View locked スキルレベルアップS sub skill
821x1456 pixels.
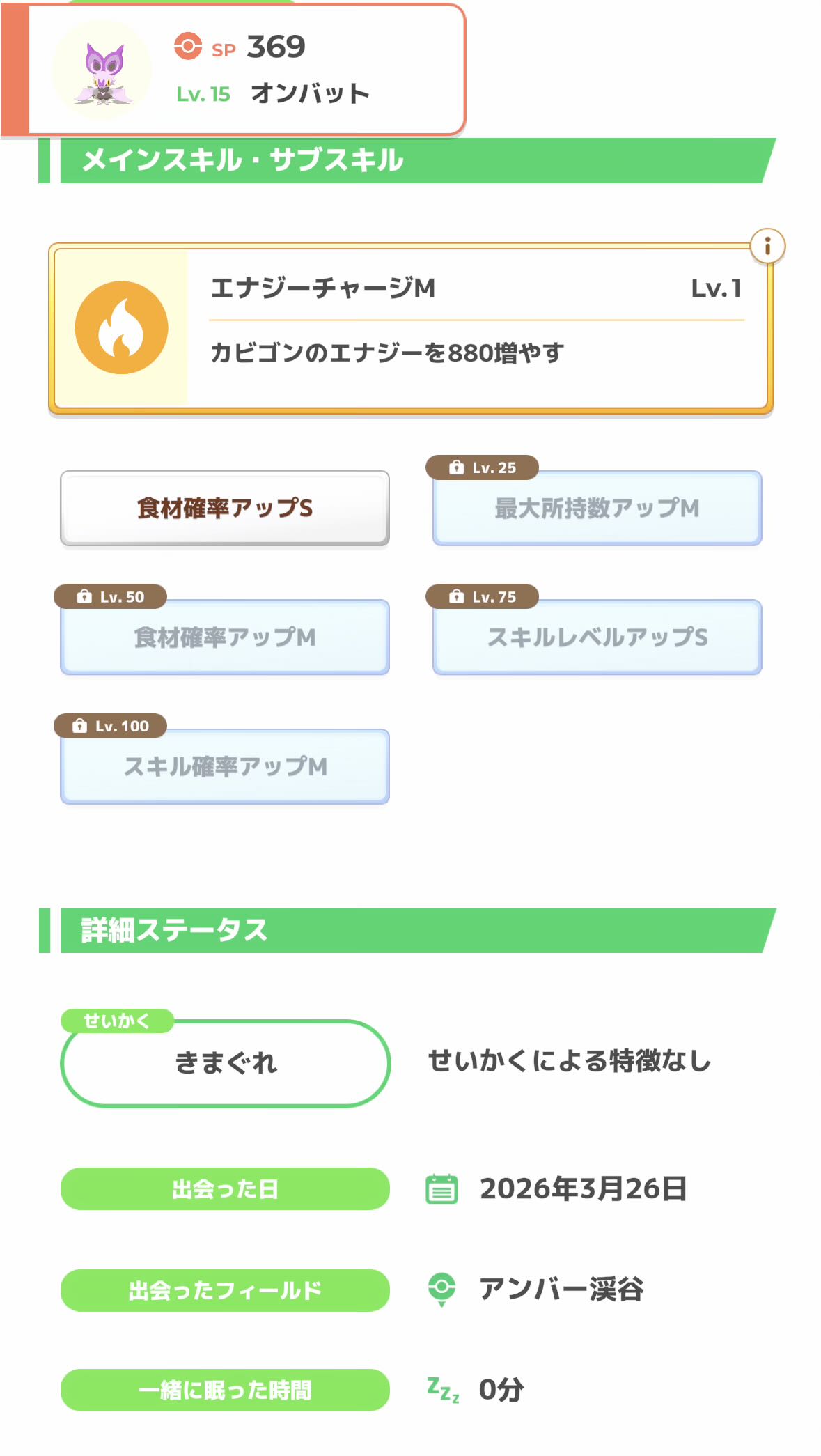point(597,637)
